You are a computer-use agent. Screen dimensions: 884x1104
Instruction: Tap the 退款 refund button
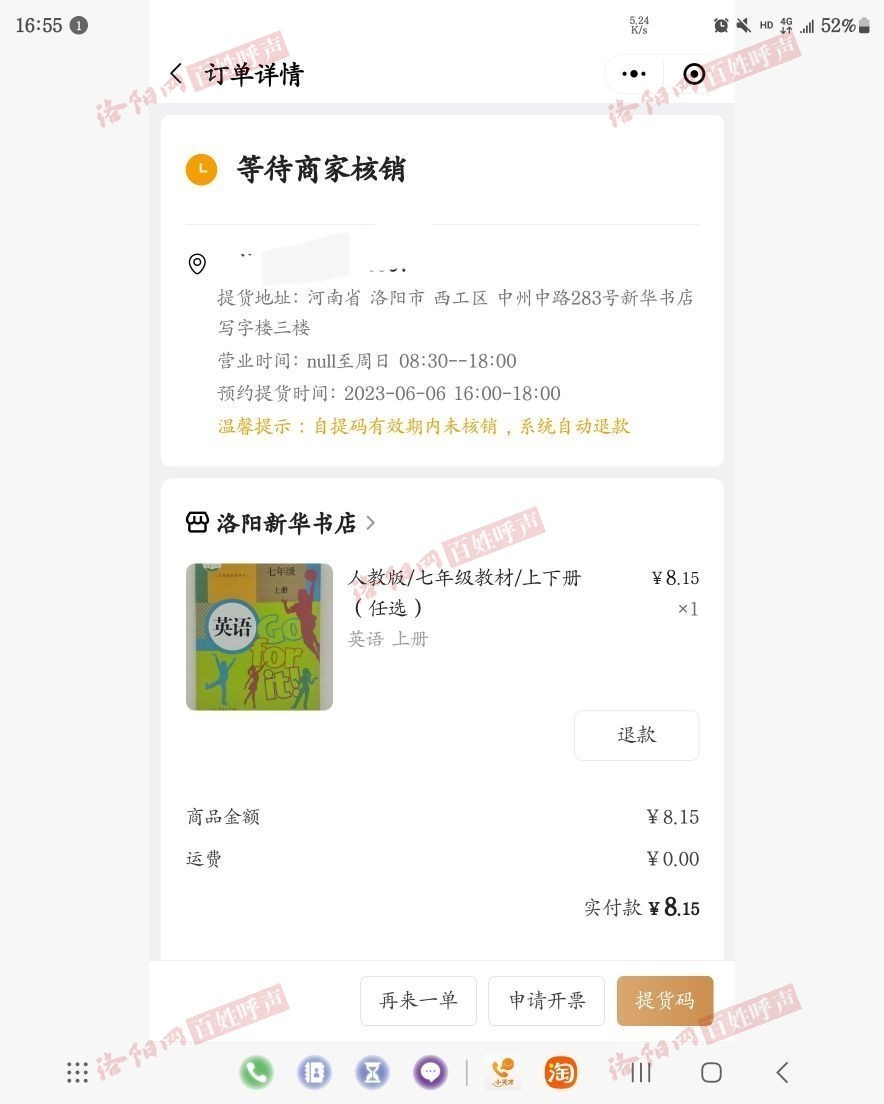click(x=636, y=735)
